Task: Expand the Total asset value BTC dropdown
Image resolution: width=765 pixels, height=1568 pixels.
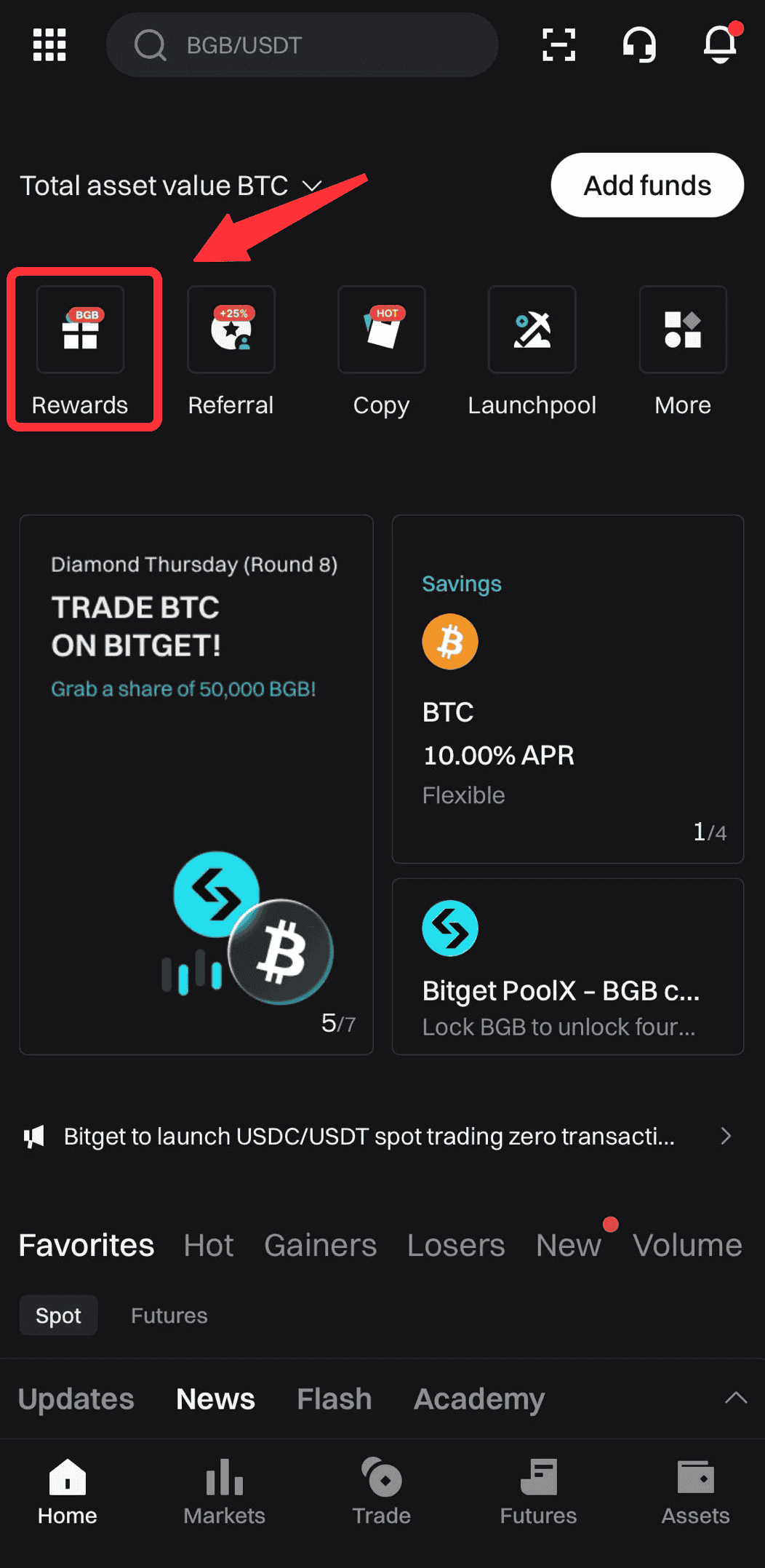Action: pyautogui.click(x=312, y=185)
